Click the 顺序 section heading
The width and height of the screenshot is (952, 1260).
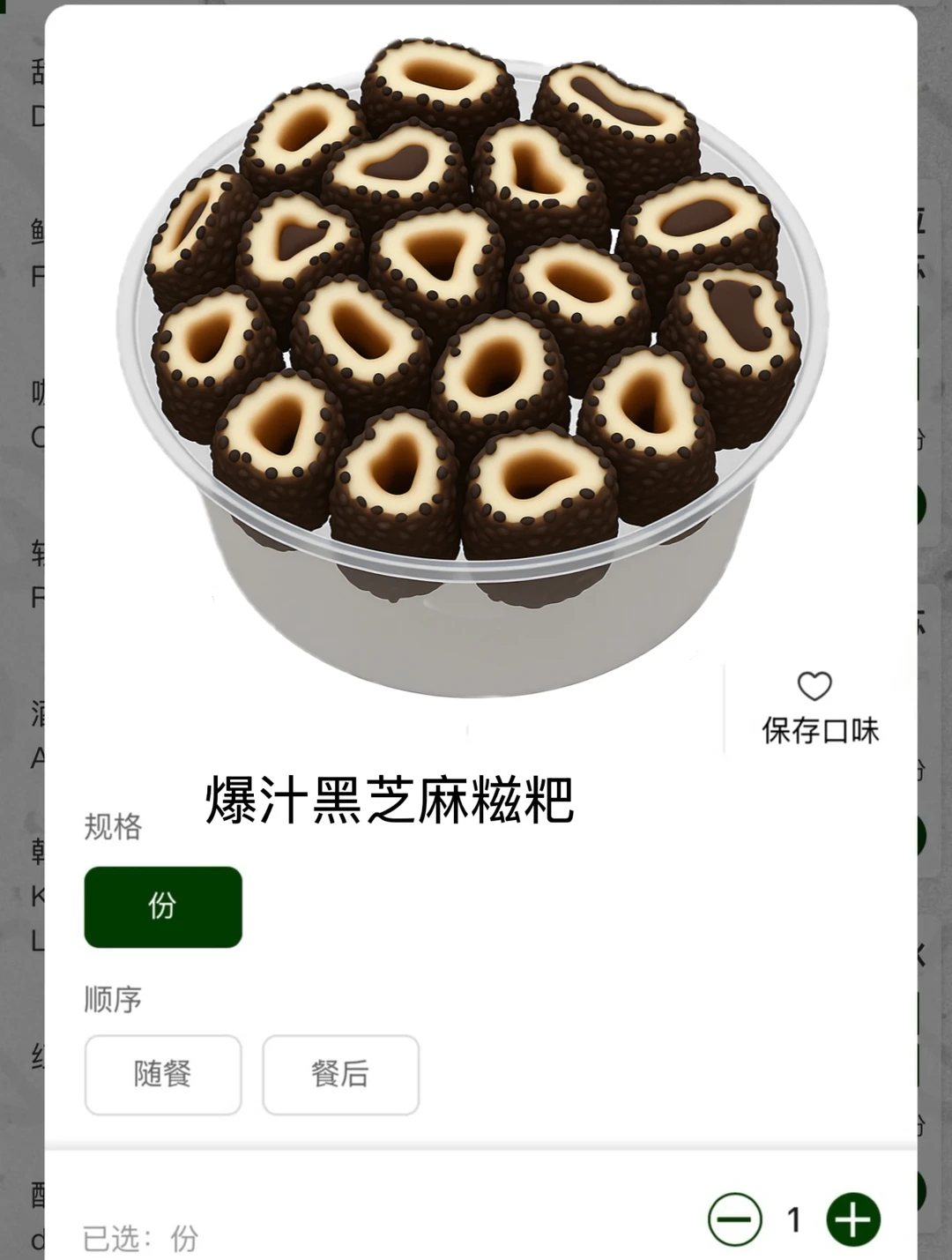point(113,999)
